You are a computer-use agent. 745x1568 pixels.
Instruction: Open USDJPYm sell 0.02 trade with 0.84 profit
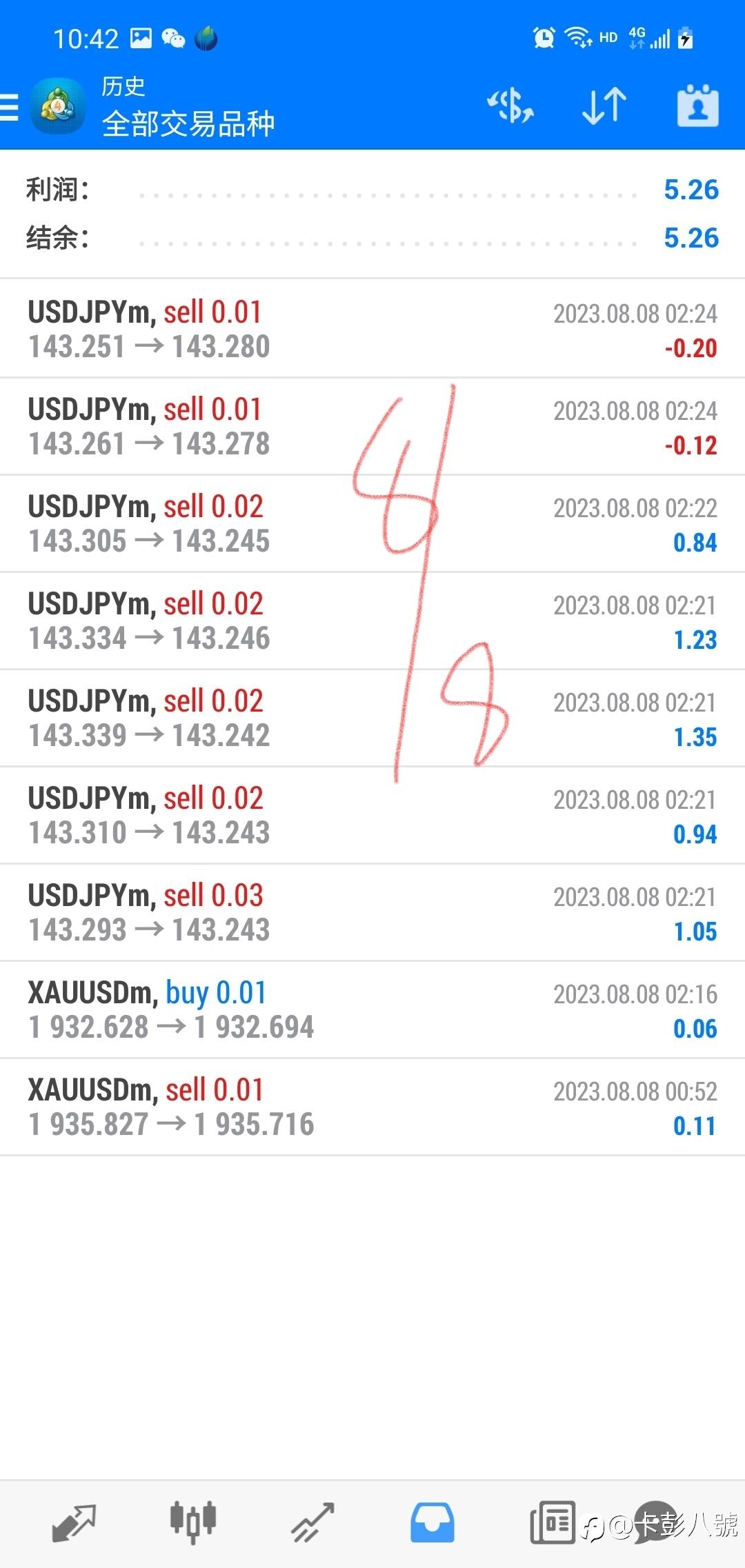(x=372, y=523)
